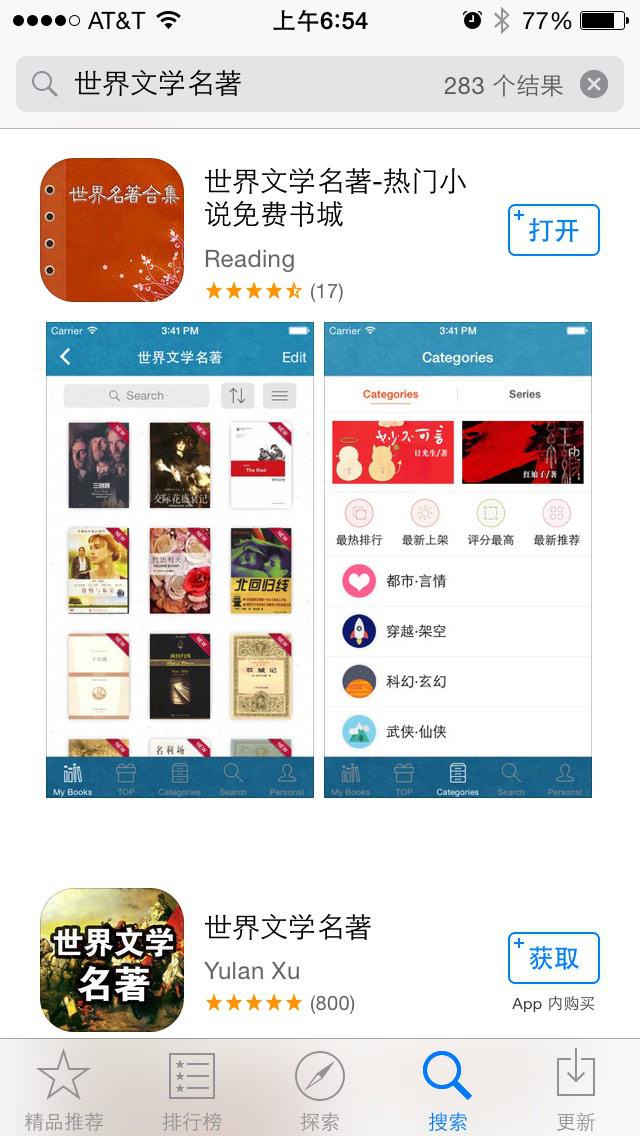Tap the search field with 世界文学名著

[250, 84]
